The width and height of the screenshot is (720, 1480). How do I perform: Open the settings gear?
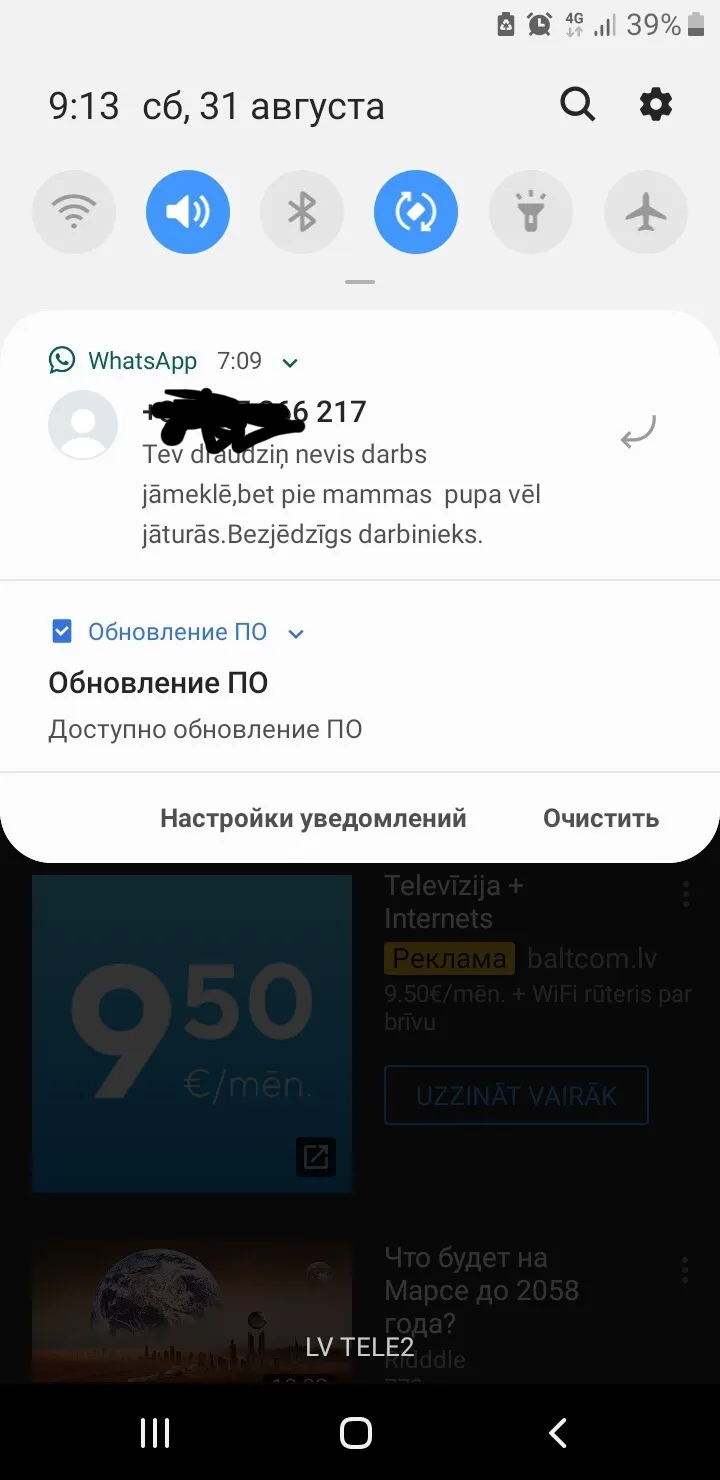[656, 104]
